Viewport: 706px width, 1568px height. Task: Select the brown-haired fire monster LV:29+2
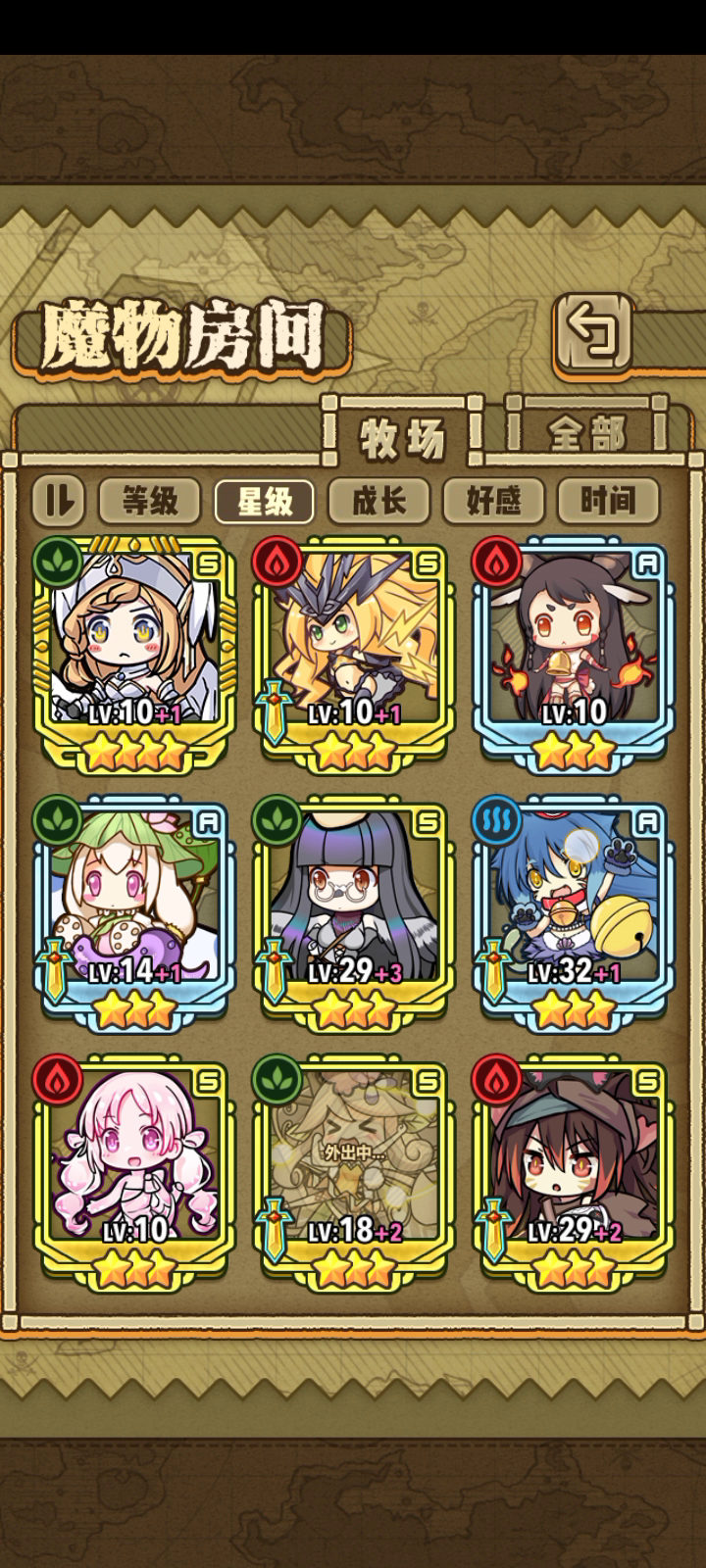click(574, 1168)
